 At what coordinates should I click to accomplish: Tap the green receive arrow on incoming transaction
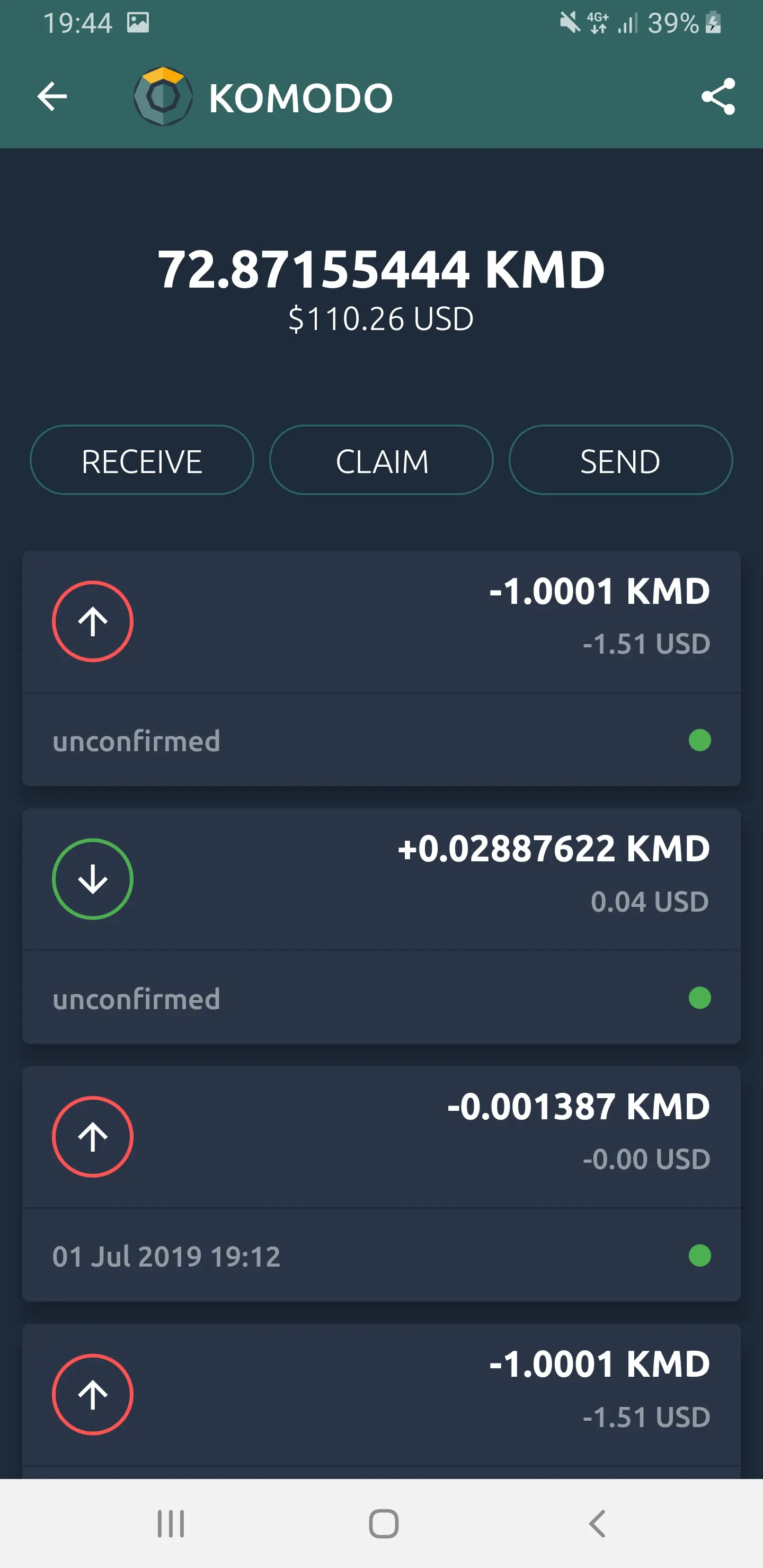(x=93, y=878)
